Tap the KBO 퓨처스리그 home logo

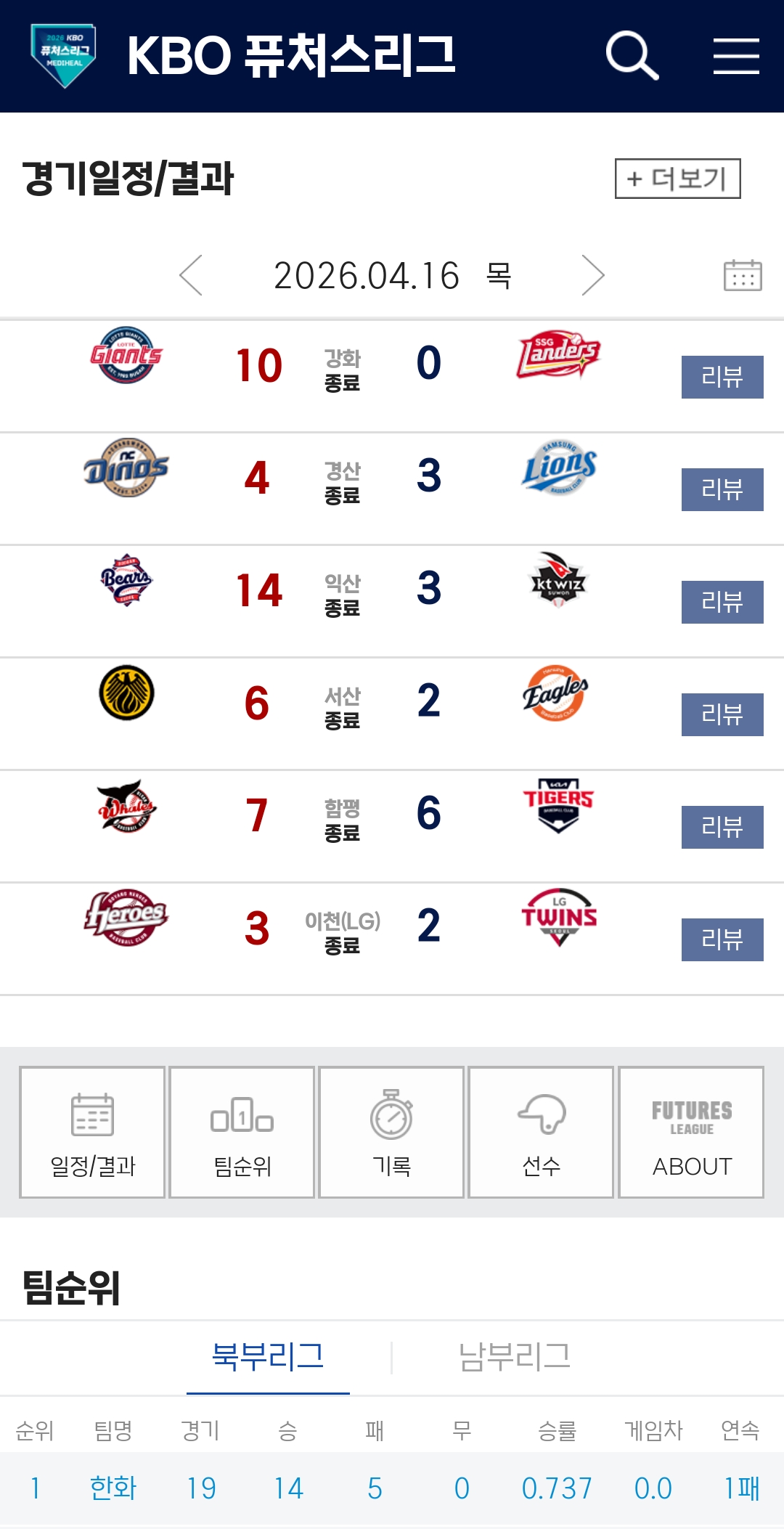click(x=63, y=55)
